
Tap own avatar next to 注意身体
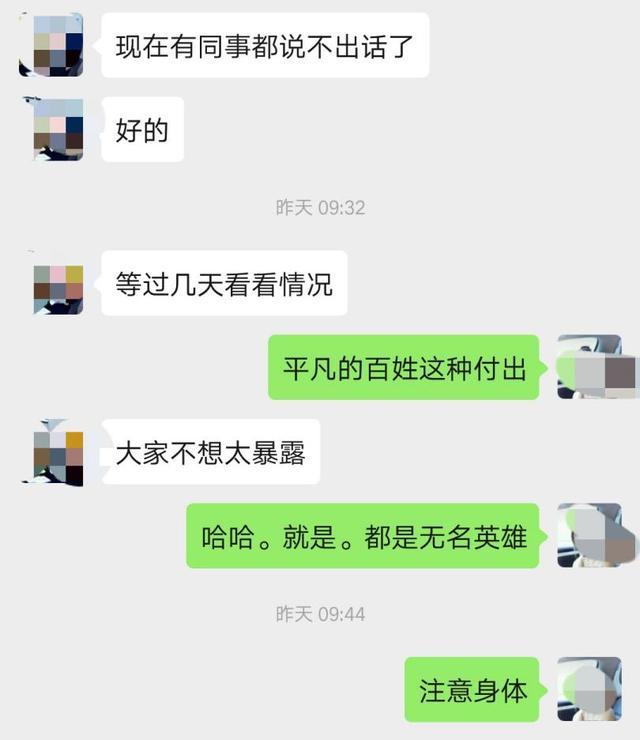pos(590,689)
